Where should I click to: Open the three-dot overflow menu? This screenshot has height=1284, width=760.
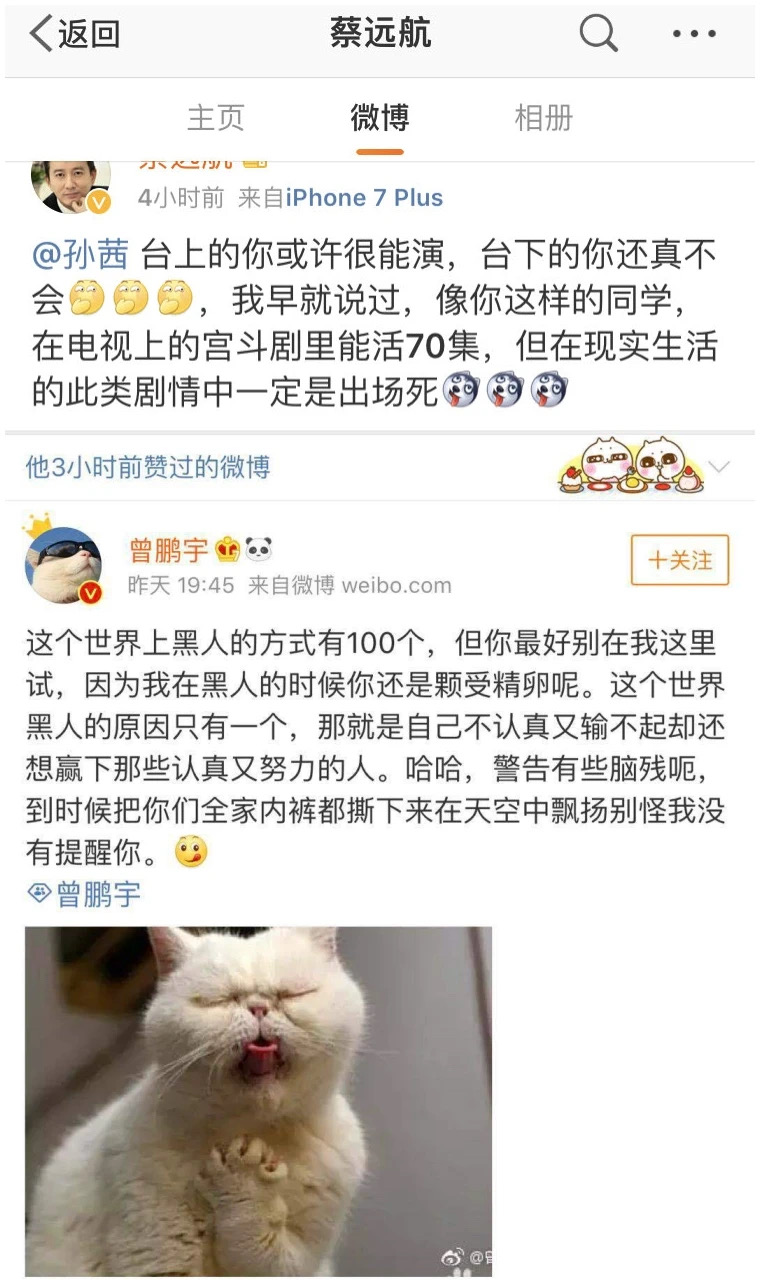(x=694, y=34)
